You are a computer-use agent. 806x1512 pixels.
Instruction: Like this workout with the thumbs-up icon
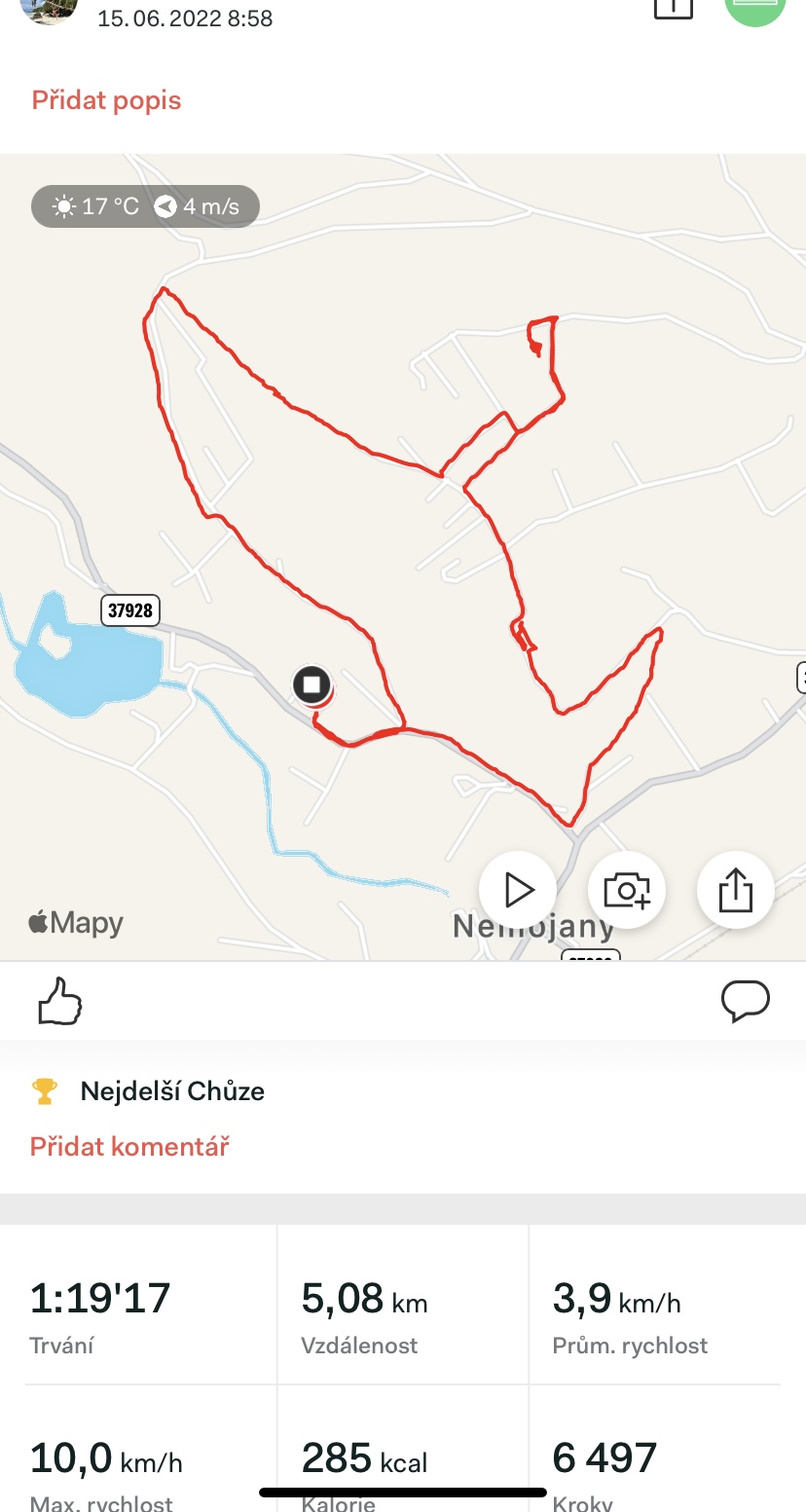click(x=59, y=1001)
